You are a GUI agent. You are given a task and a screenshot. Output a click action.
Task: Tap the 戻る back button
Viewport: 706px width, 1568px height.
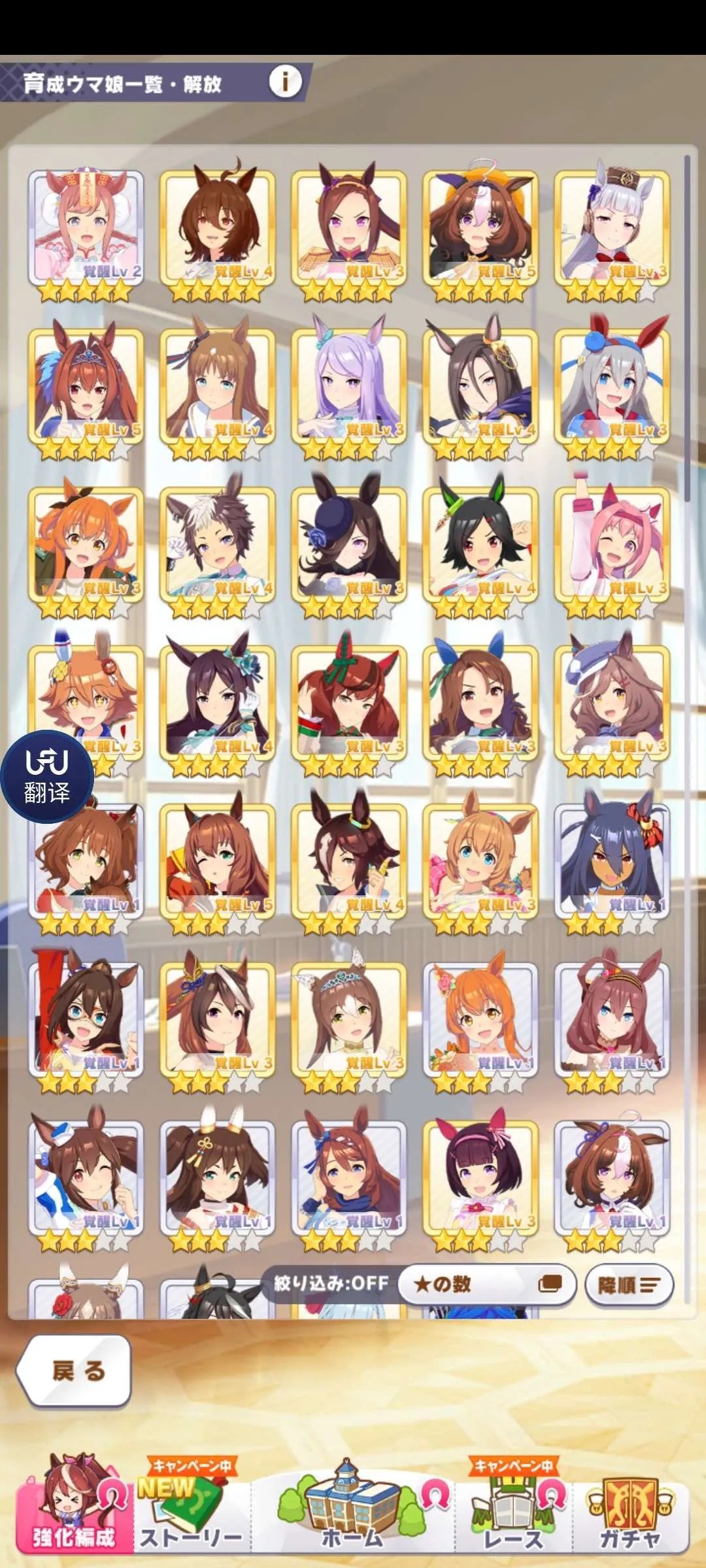[74, 1370]
